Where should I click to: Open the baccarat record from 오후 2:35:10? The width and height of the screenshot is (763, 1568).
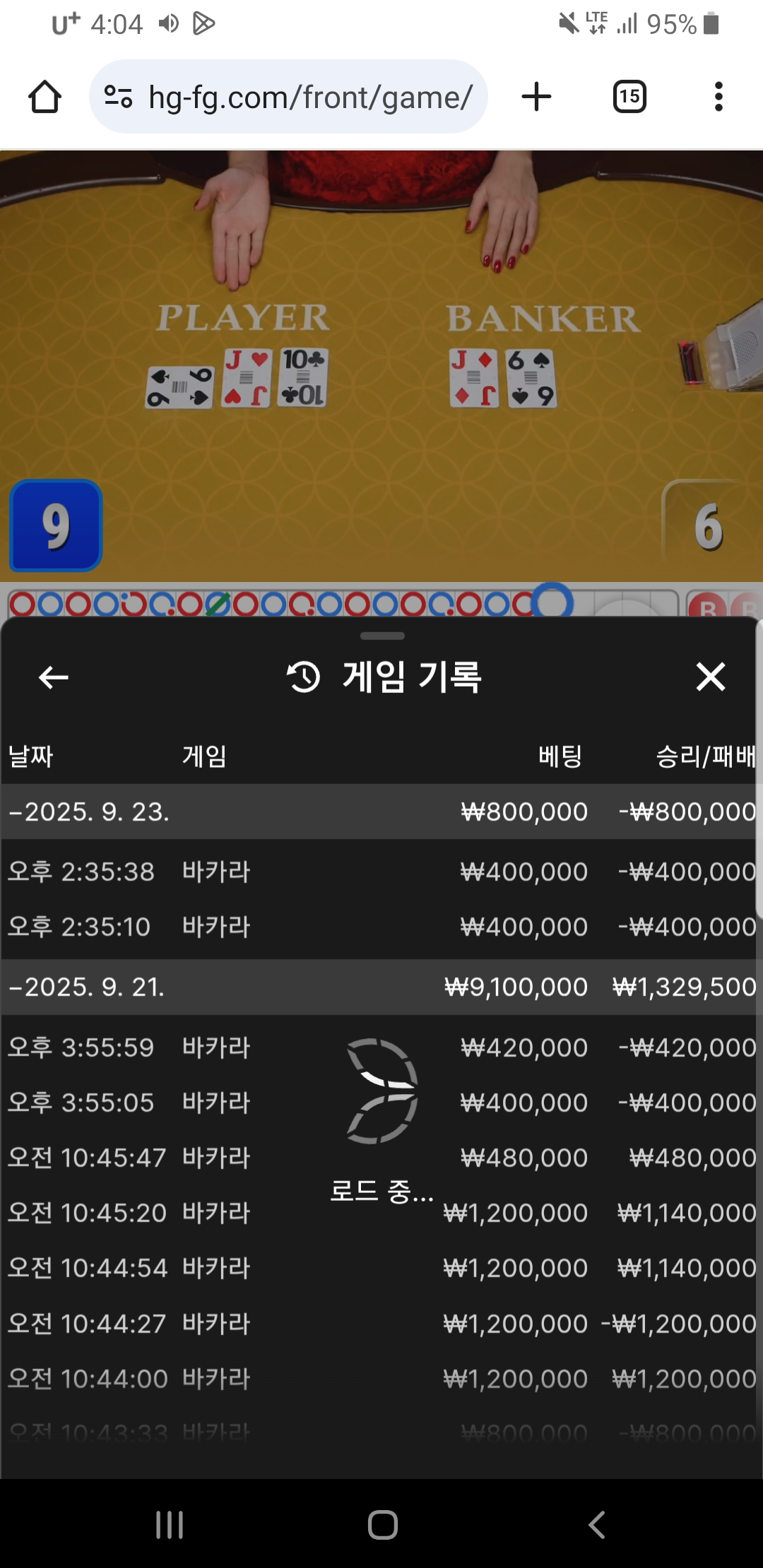pyautogui.click(x=381, y=927)
